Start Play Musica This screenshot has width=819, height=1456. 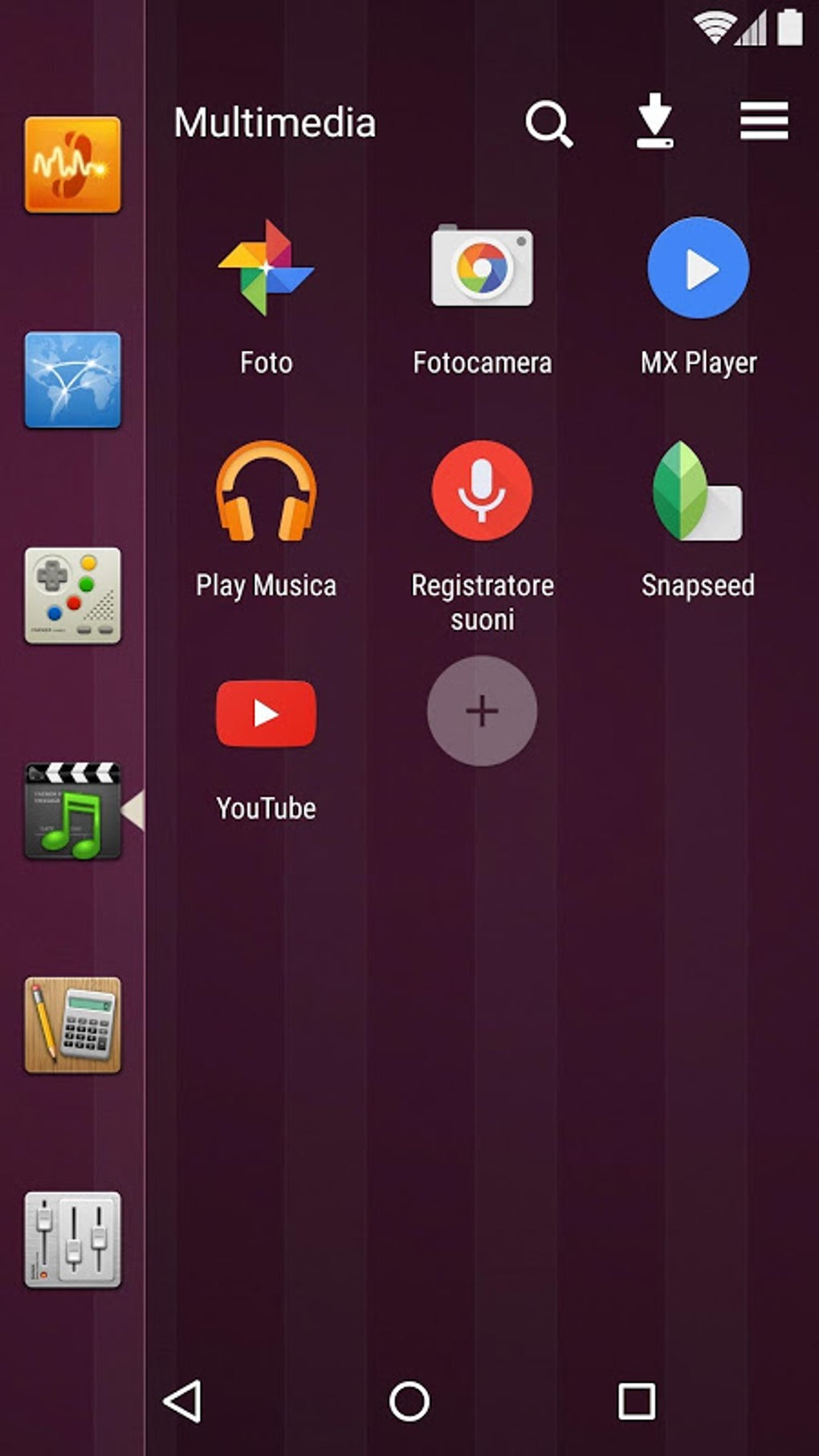pyautogui.click(x=265, y=491)
